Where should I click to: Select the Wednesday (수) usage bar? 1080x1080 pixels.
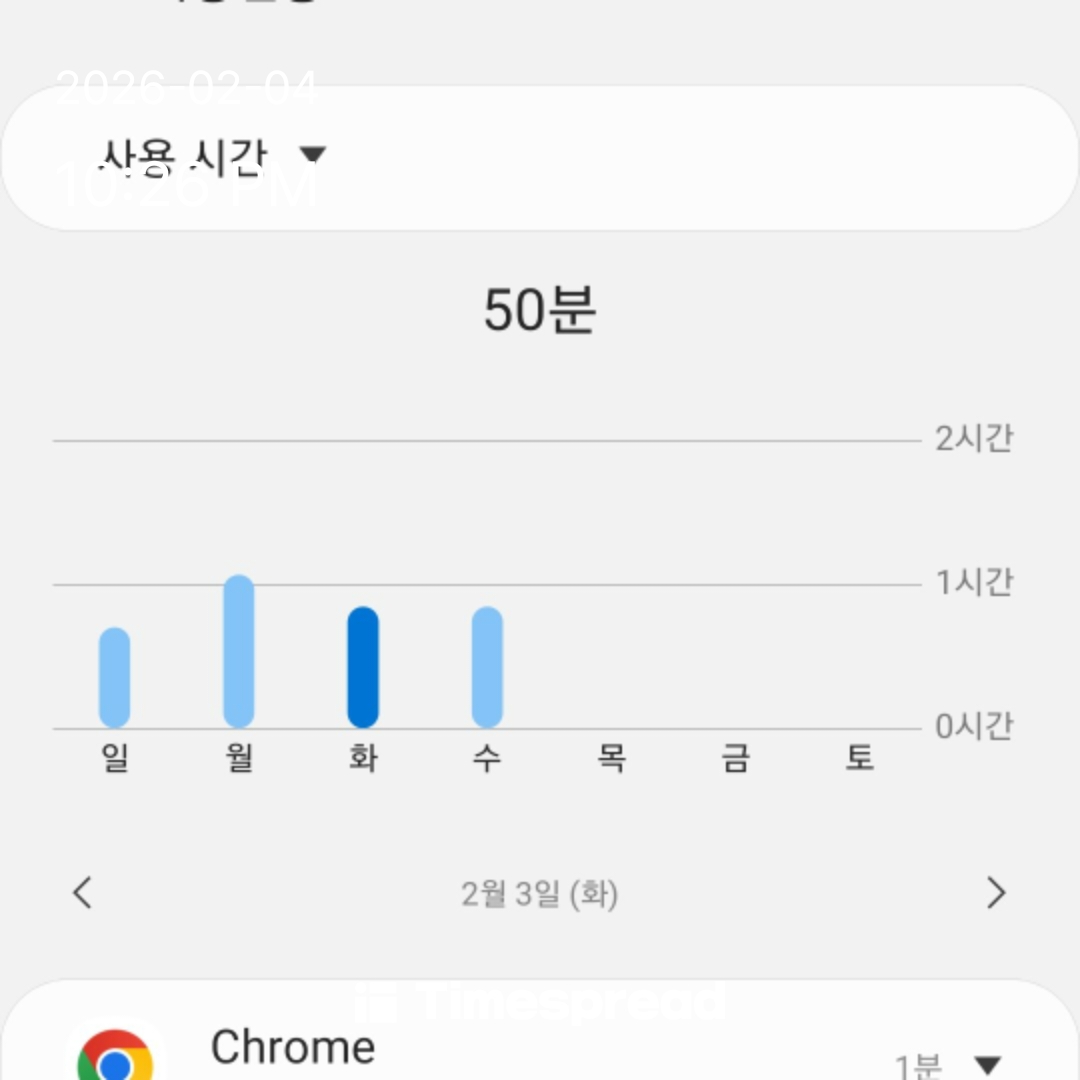point(487,667)
